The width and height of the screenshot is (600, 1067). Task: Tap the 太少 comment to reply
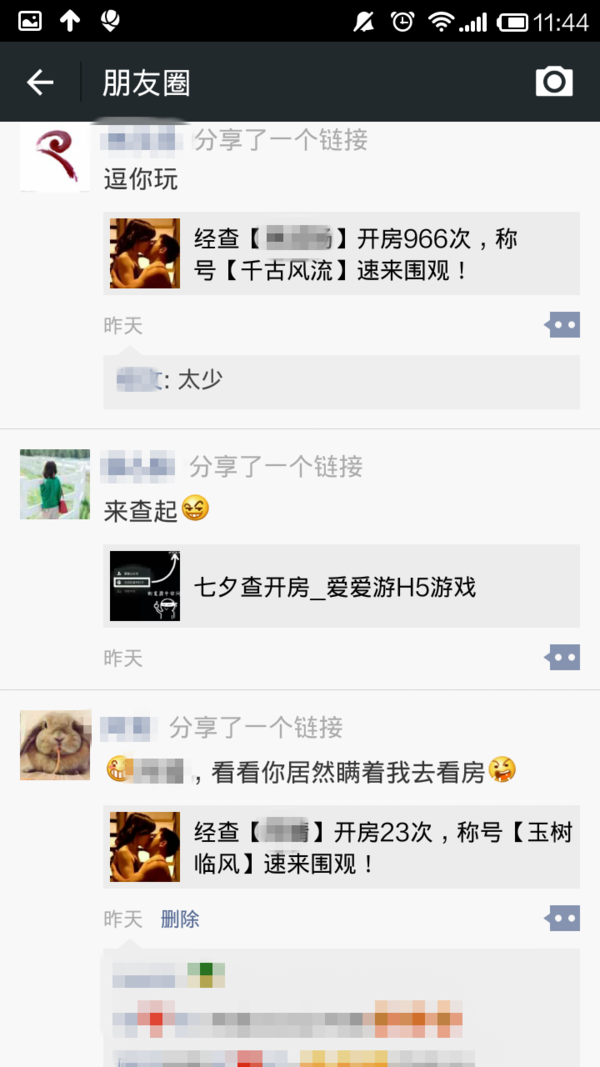(x=340, y=380)
